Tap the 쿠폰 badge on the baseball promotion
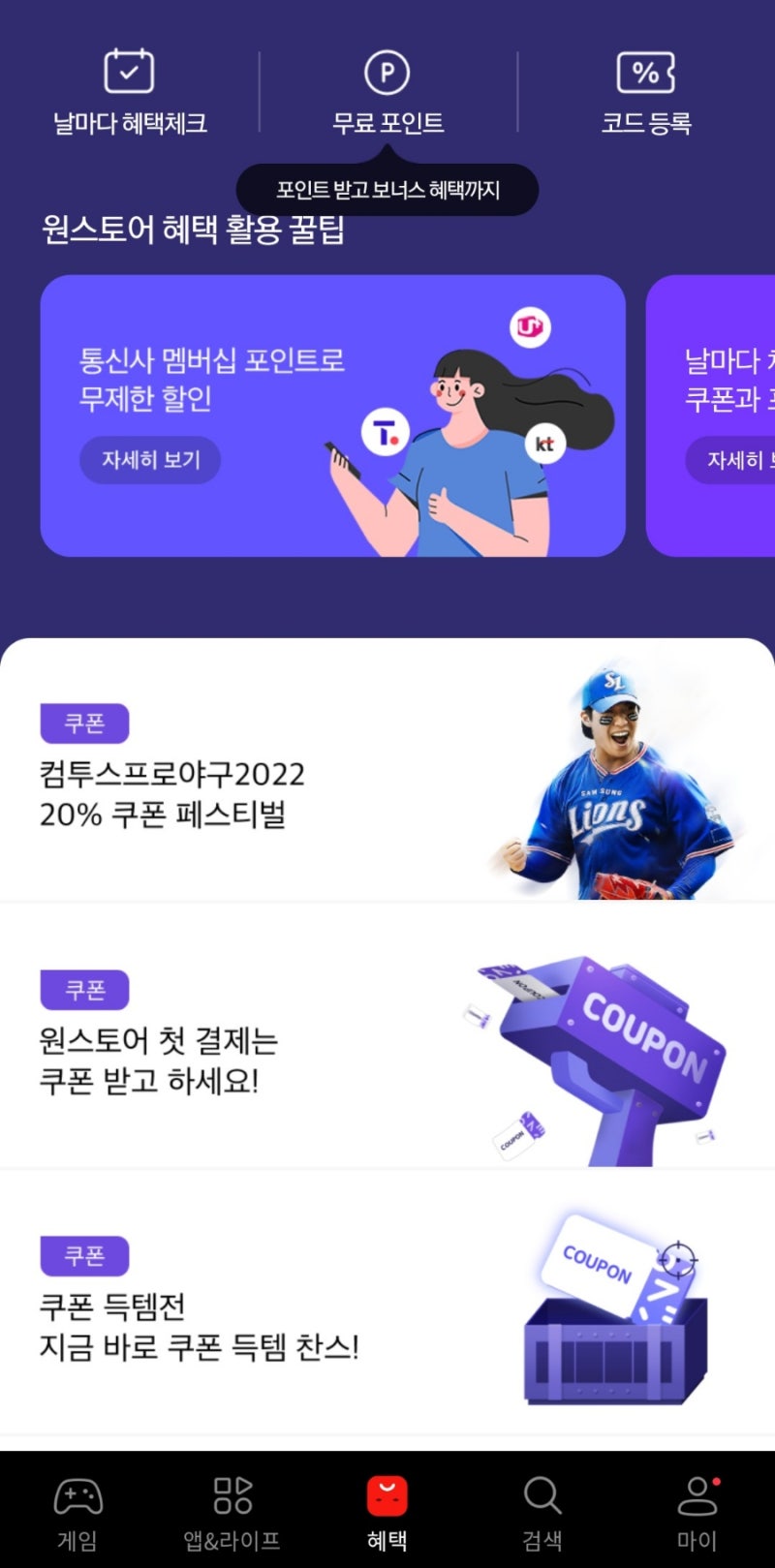Screen dimensions: 775x1568 84,723
